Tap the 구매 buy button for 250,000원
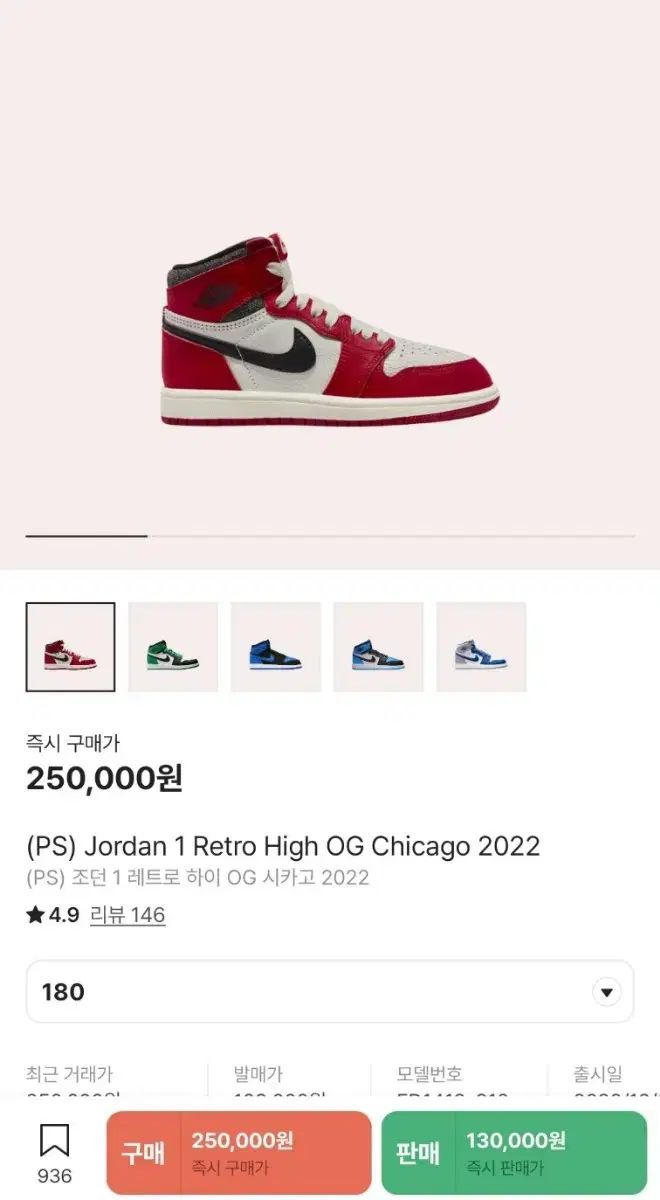660x1200 pixels. click(238, 1153)
